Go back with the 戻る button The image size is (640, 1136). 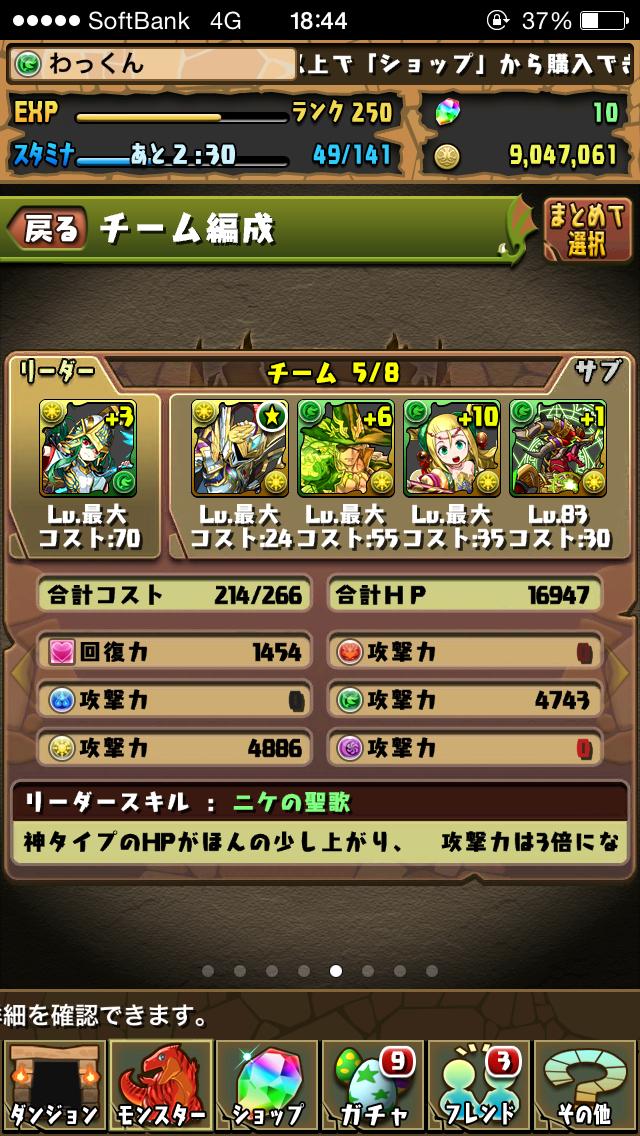tap(47, 229)
